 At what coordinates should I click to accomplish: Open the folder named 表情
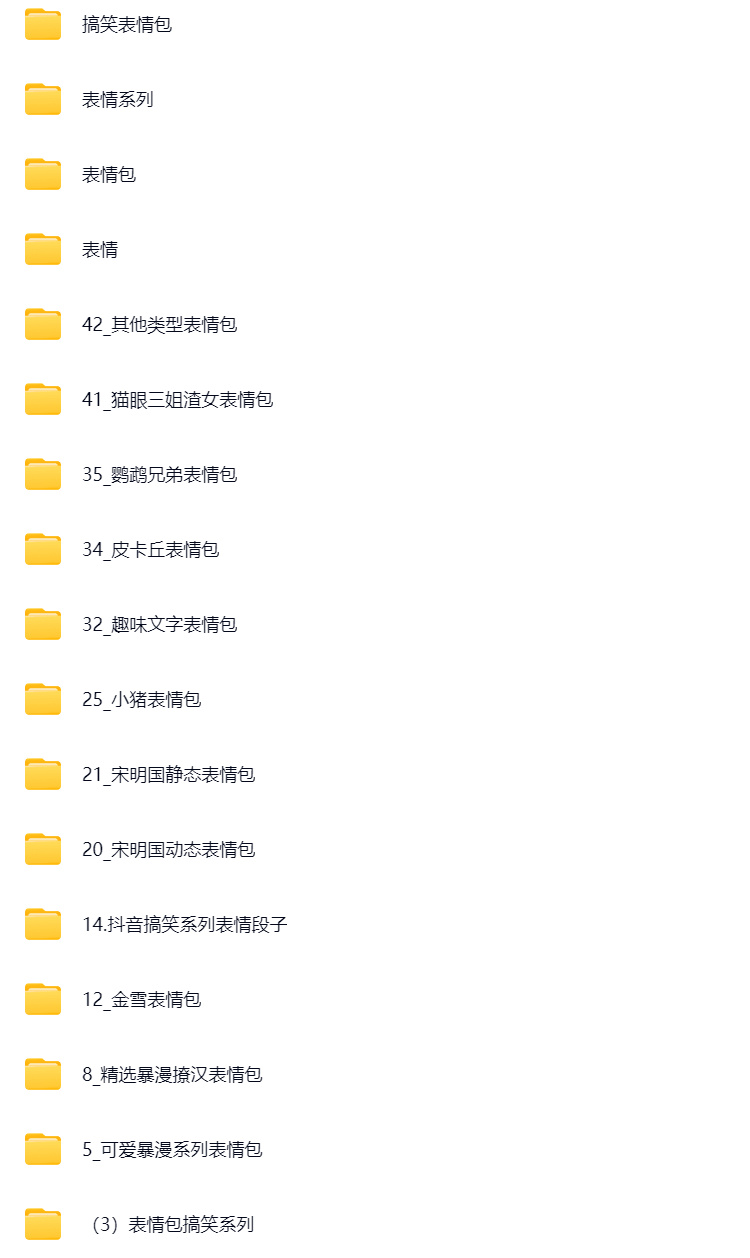click(99, 249)
